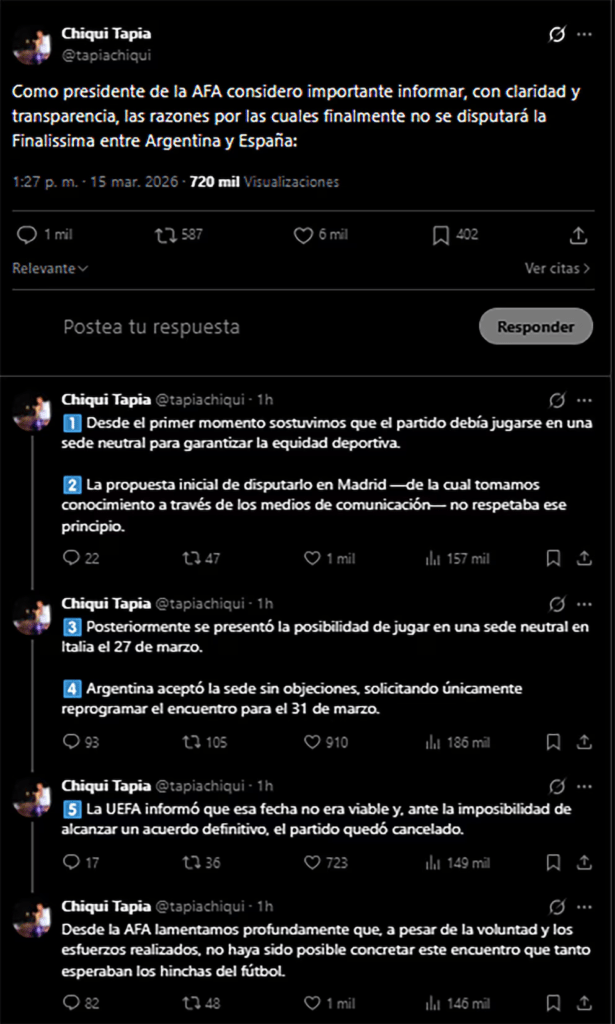
Task: Open @tapiachiqui profile handle in header
Action: pos(107,56)
